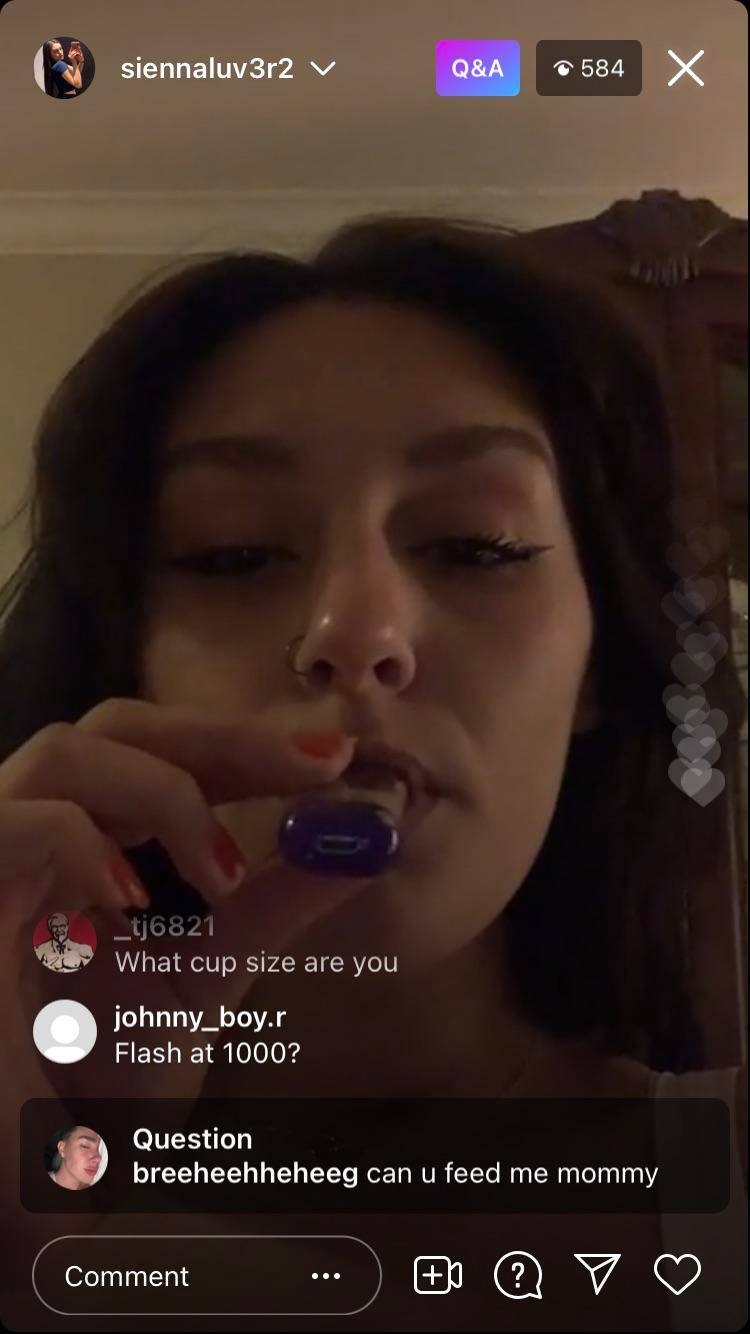Ask a question with question mark icon
The image size is (750, 1334).
[518, 1275]
